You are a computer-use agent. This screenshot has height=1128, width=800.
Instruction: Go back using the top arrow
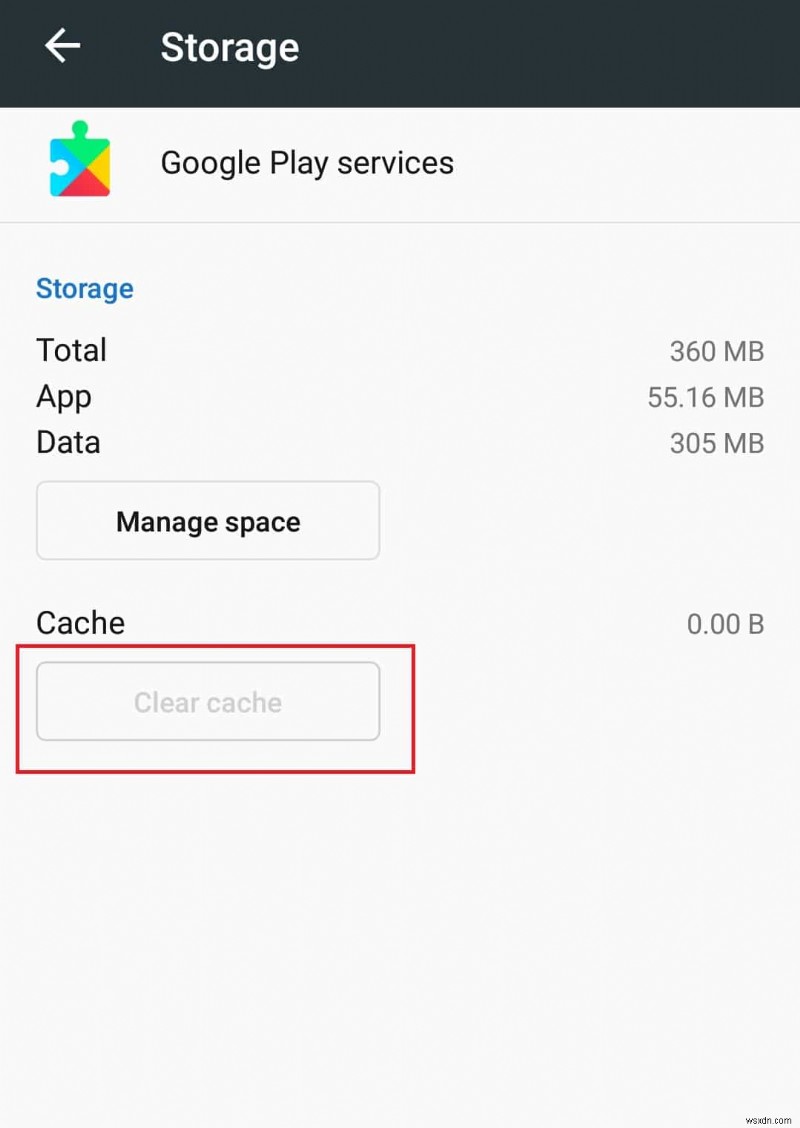[x=62, y=46]
